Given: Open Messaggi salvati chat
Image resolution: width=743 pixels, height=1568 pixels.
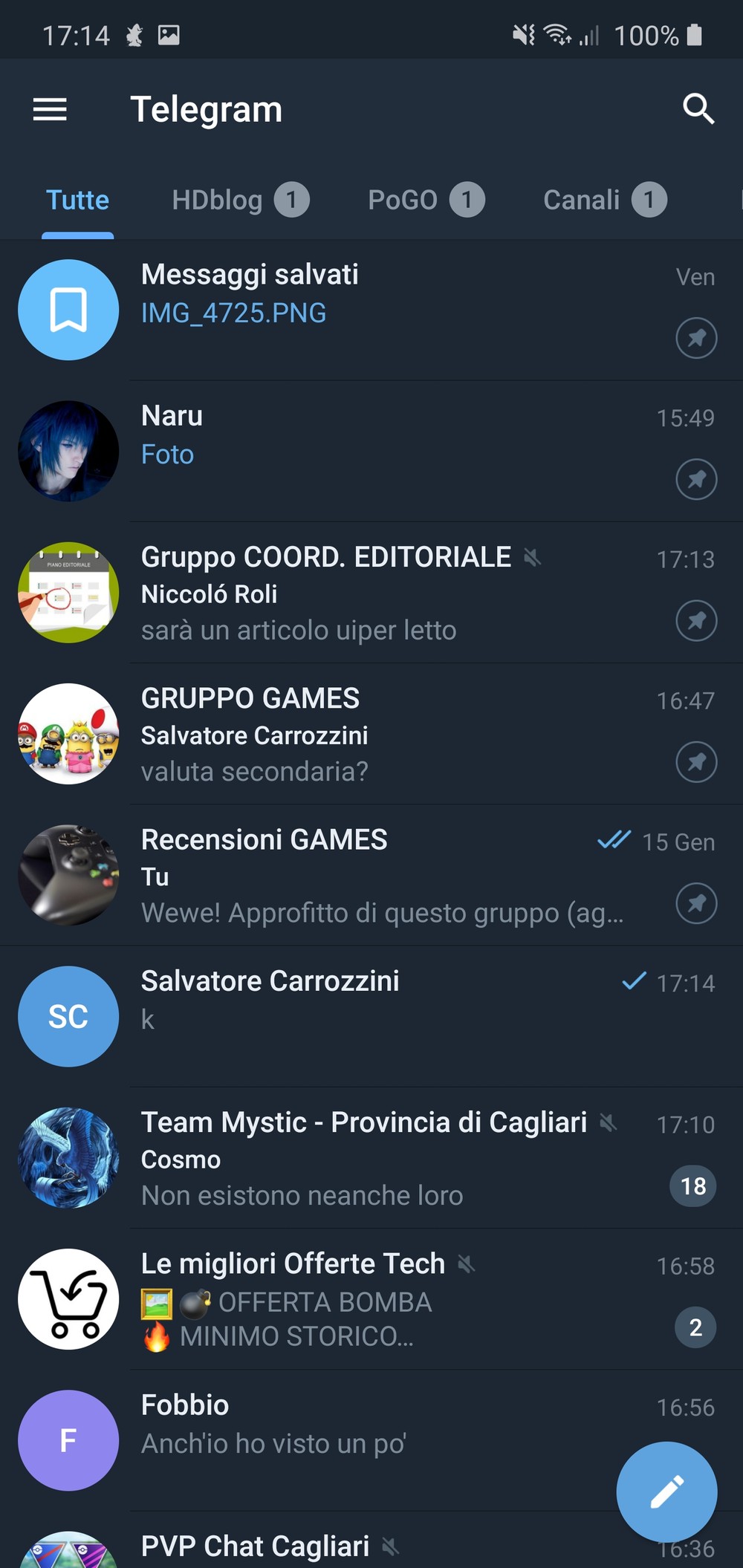Looking at the screenshot, I should pos(371,310).
